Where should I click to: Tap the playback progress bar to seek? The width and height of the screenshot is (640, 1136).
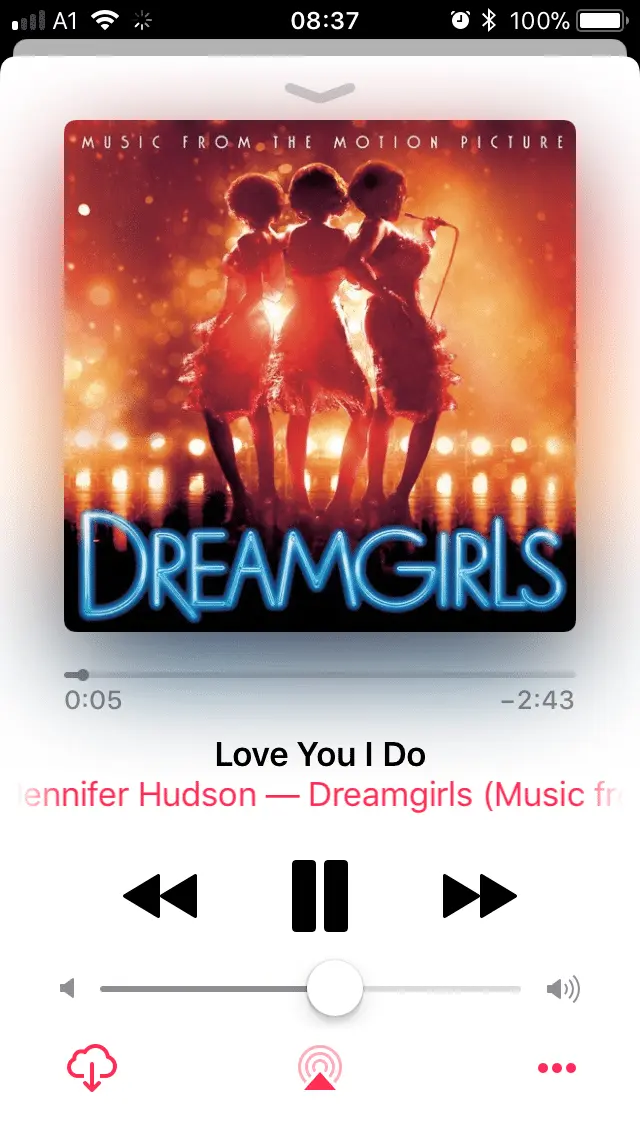coord(320,675)
